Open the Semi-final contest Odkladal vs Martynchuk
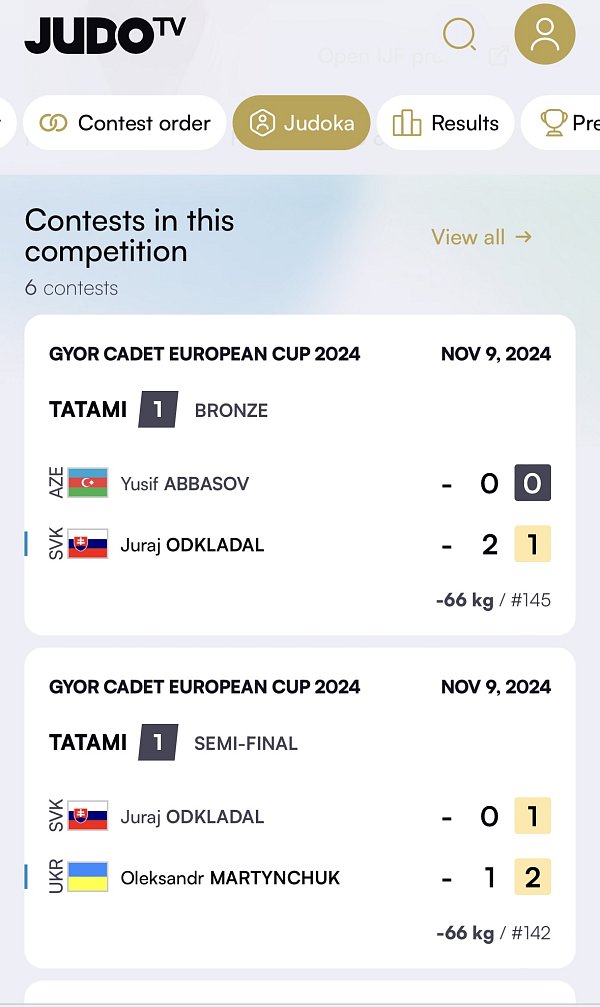Viewport: 600px width, 1007px height. (x=300, y=807)
